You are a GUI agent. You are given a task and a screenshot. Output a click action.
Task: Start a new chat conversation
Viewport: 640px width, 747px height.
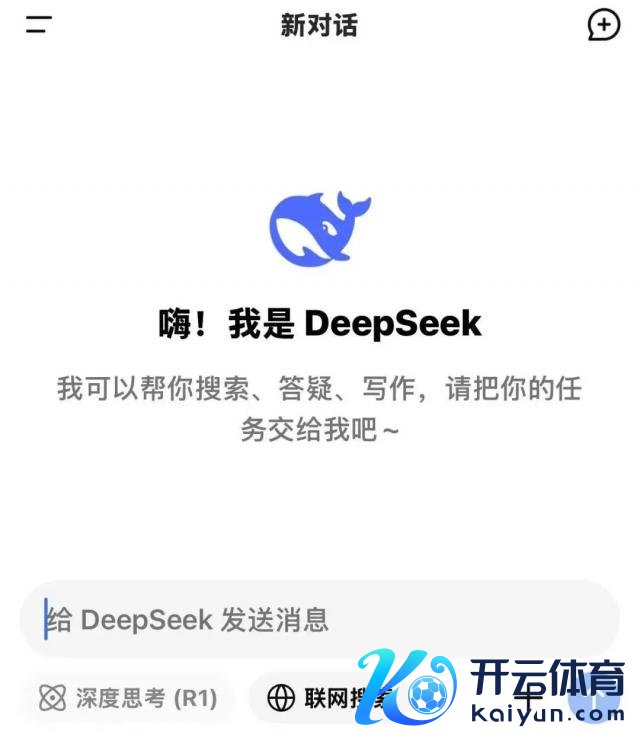(603, 26)
